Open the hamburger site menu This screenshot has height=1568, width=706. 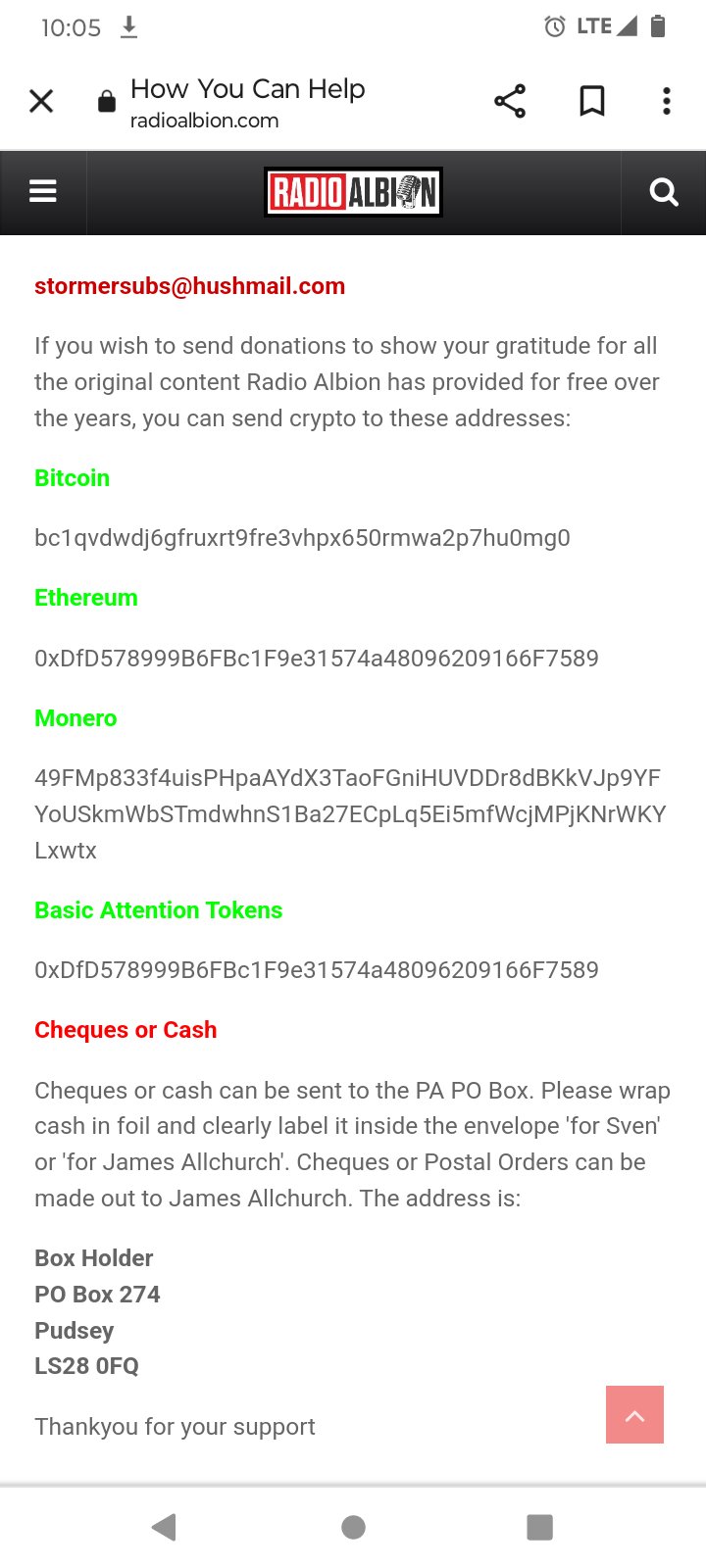[43, 192]
